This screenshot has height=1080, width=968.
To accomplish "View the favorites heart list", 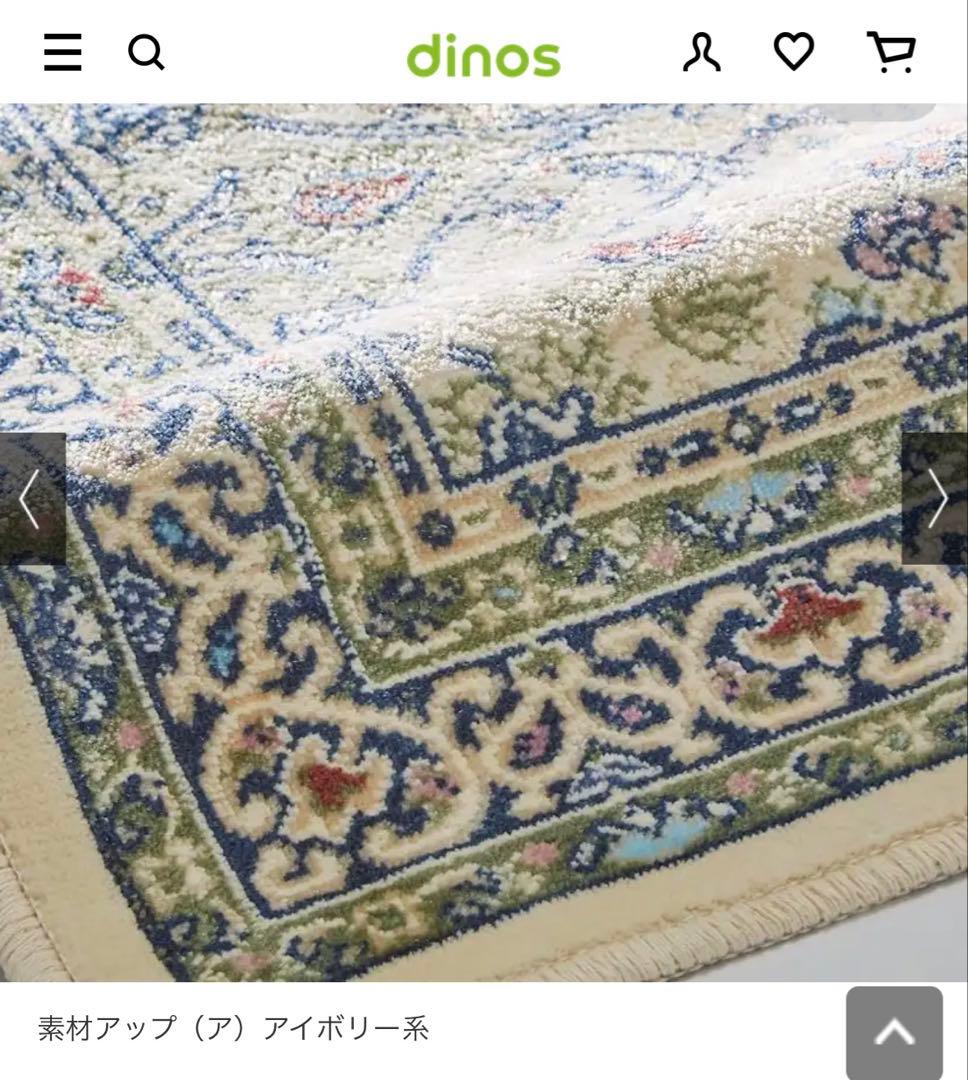I will pyautogui.click(x=794, y=52).
